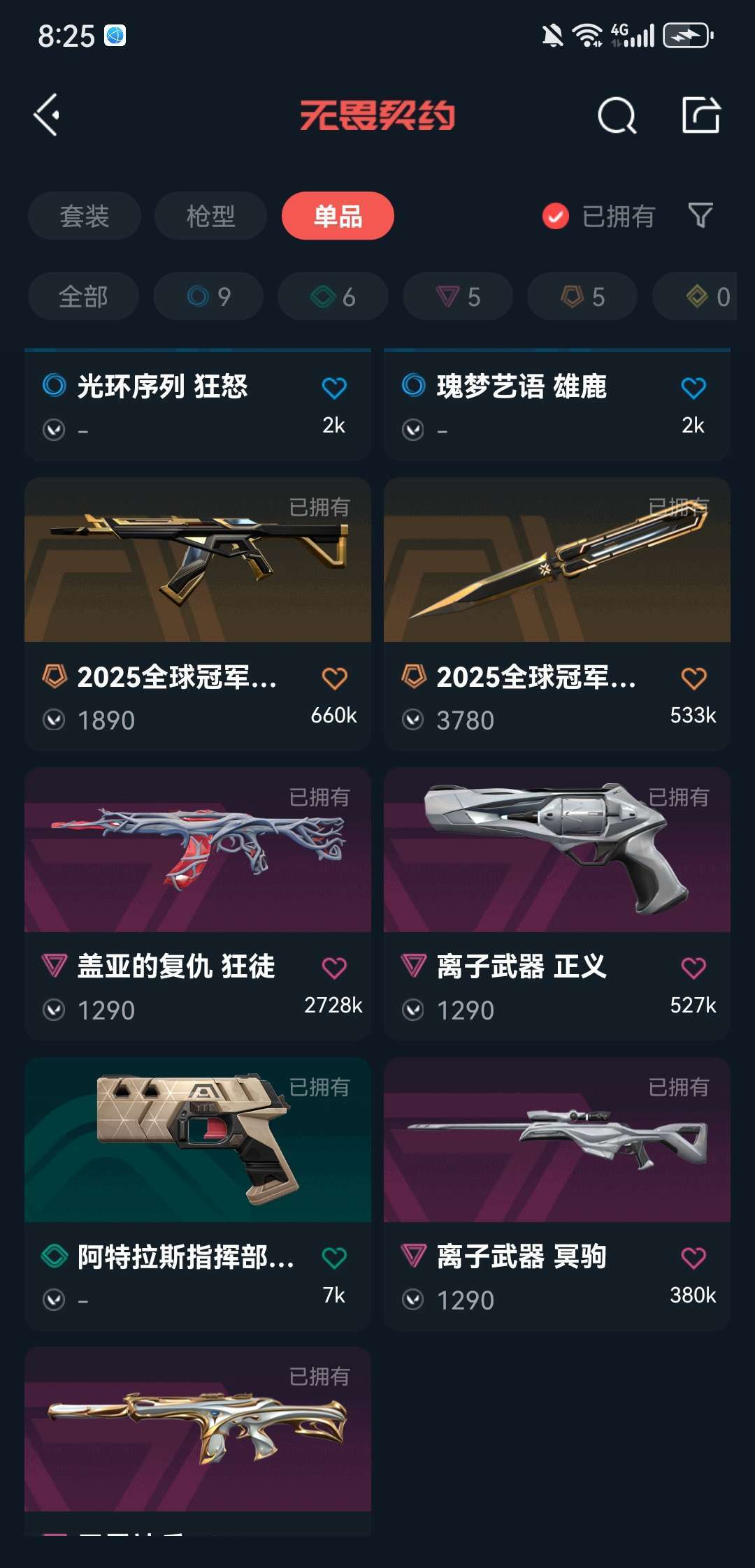Switch to the 套装 tab
The height and width of the screenshot is (1568, 755).
(84, 216)
